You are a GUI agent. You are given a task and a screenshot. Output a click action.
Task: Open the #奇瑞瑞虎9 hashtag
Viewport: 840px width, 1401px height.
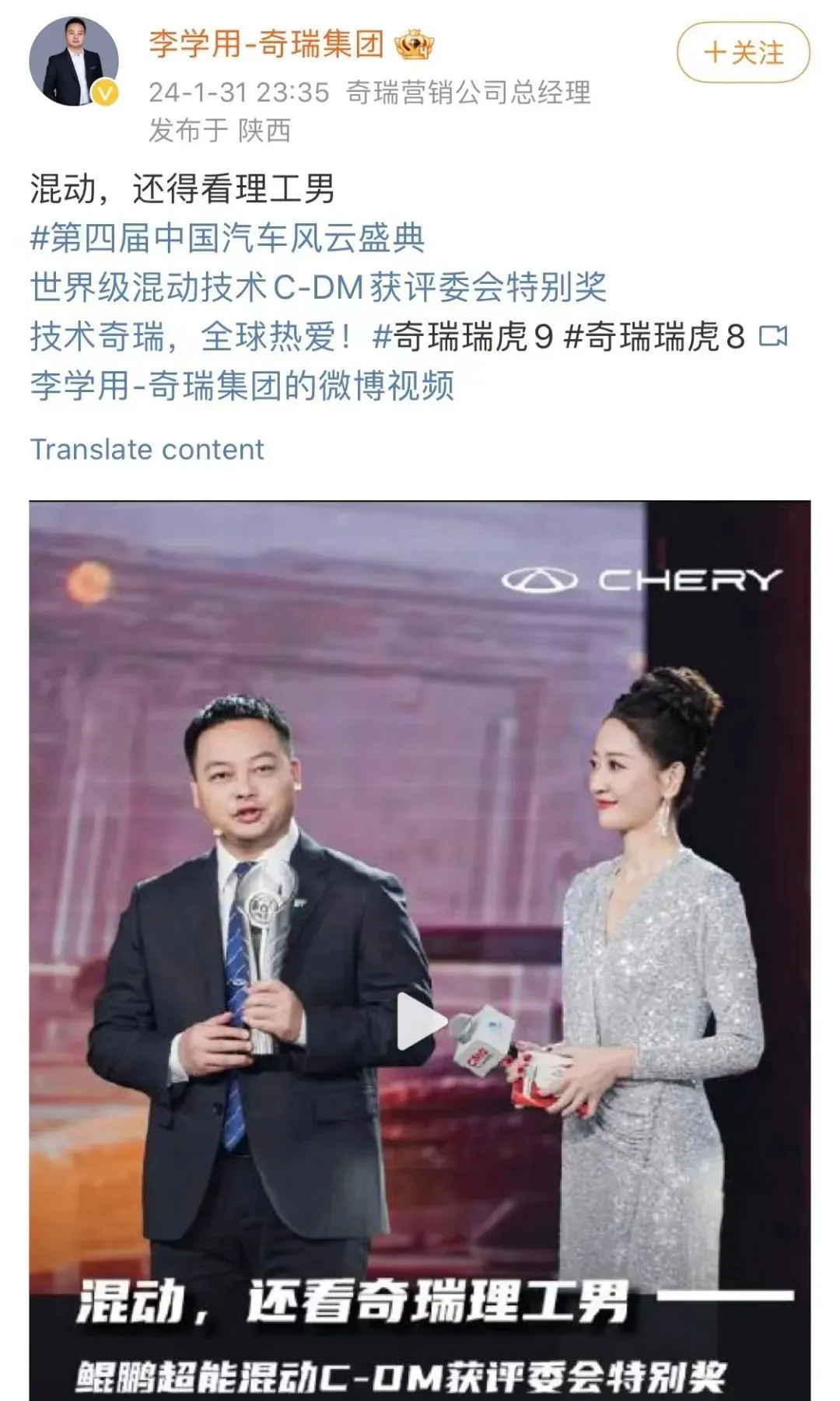point(464,338)
